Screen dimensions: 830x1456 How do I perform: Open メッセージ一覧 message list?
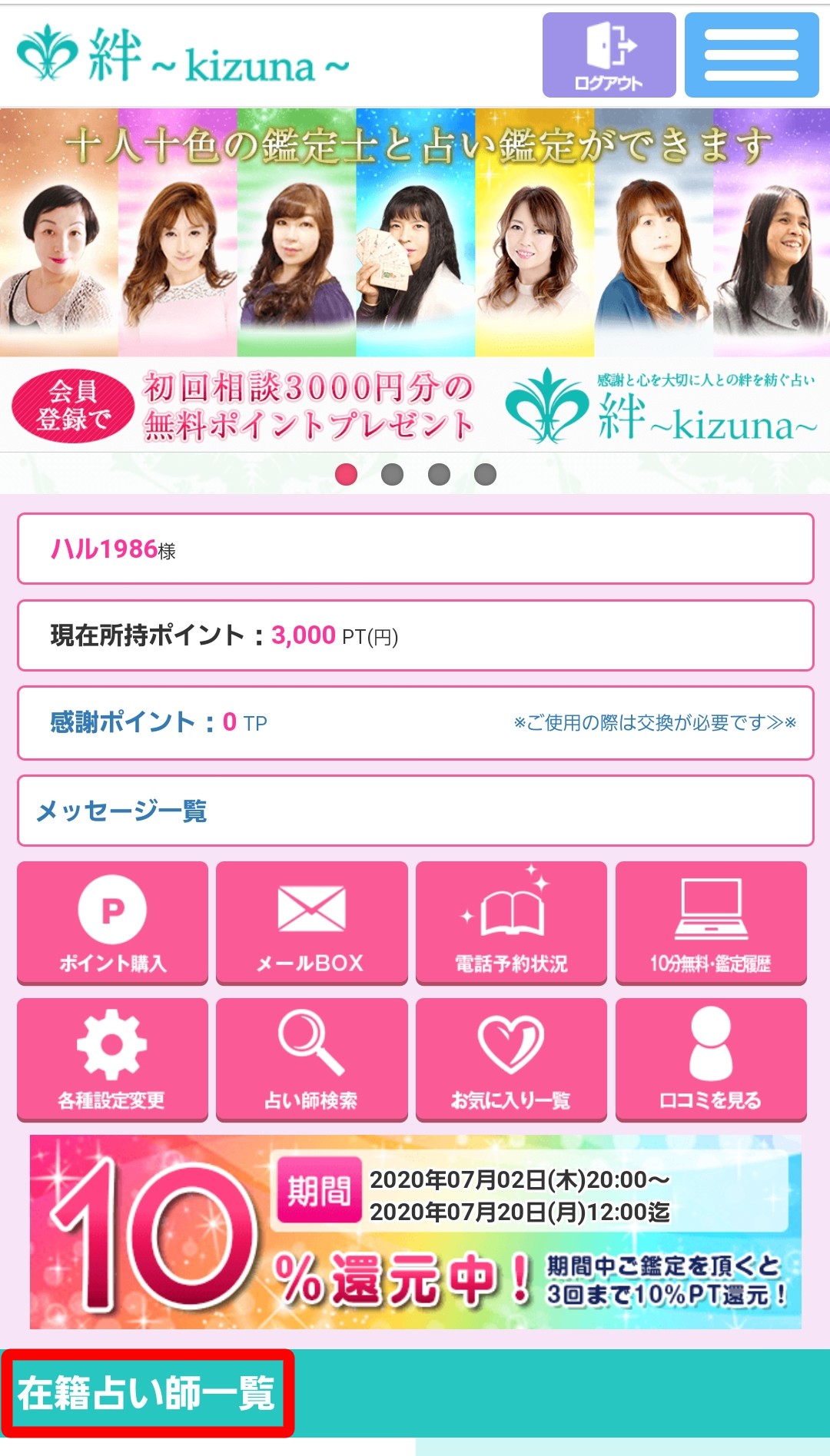[415, 811]
